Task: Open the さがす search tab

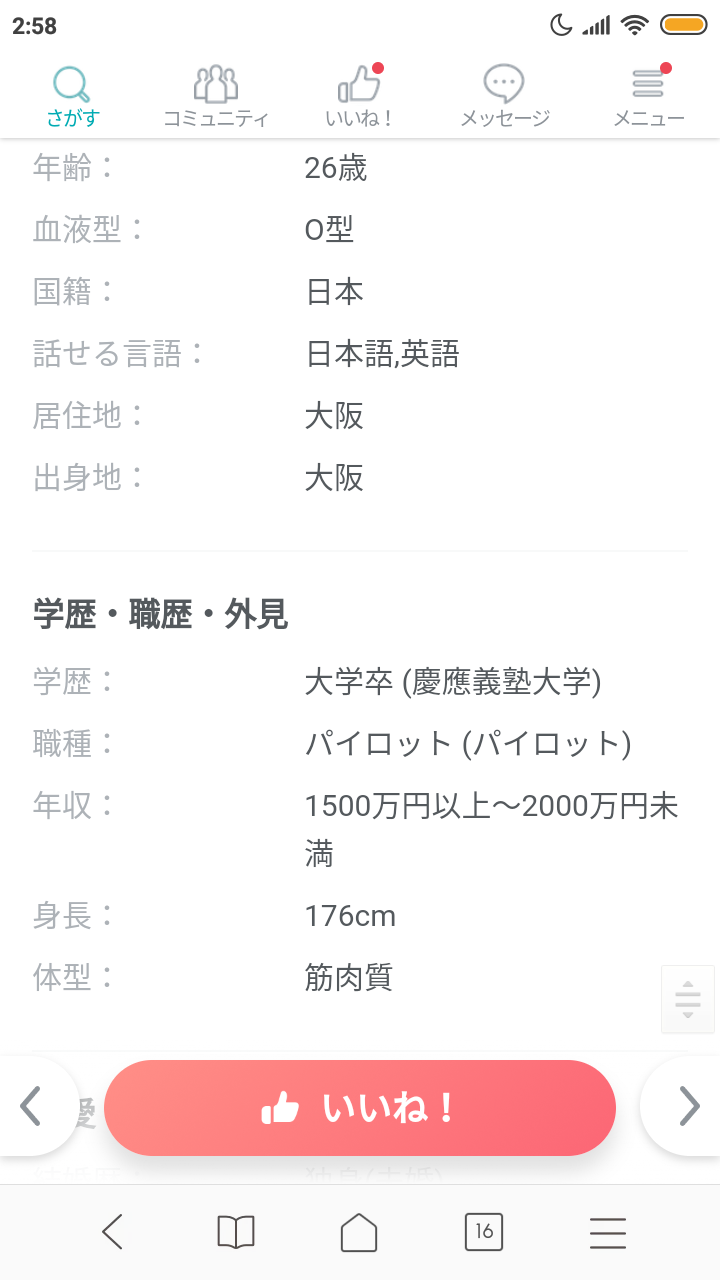Action: pos(72,96)
